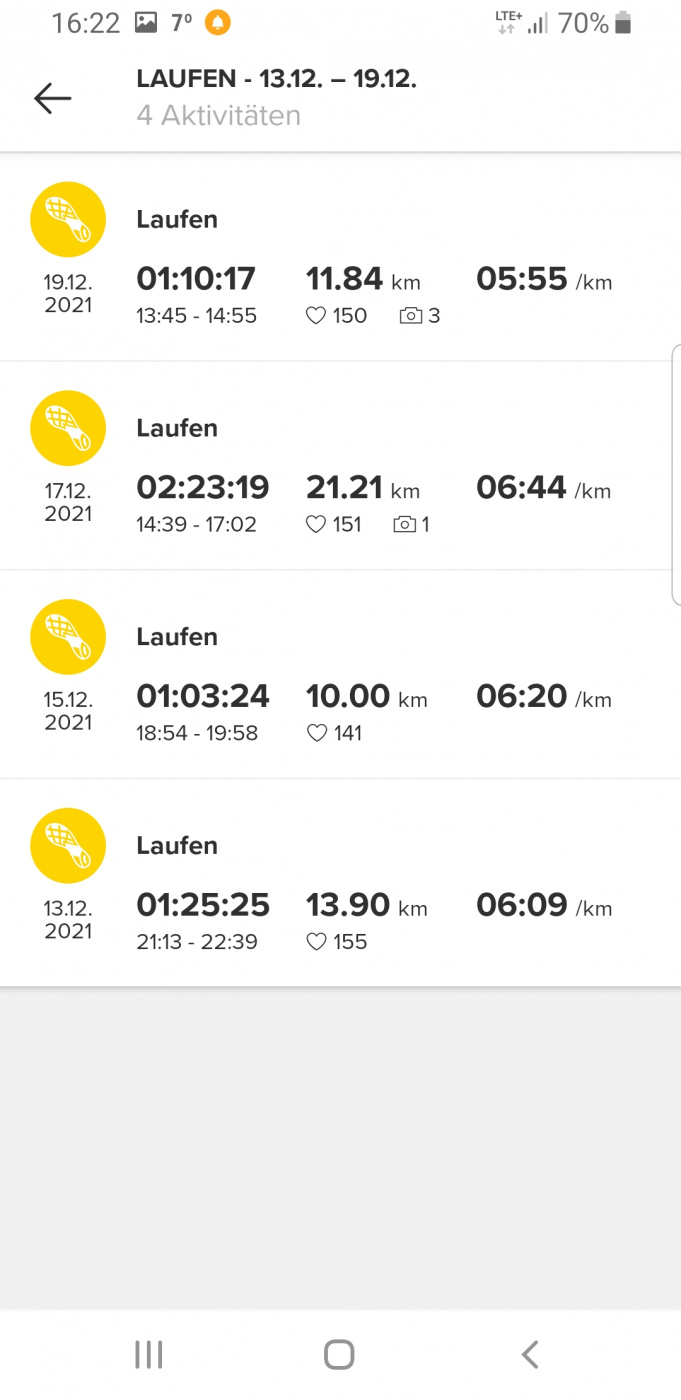The image size is (681, 1400).
Task: Go back using the app bar arrow
Action: pos(52,98)
